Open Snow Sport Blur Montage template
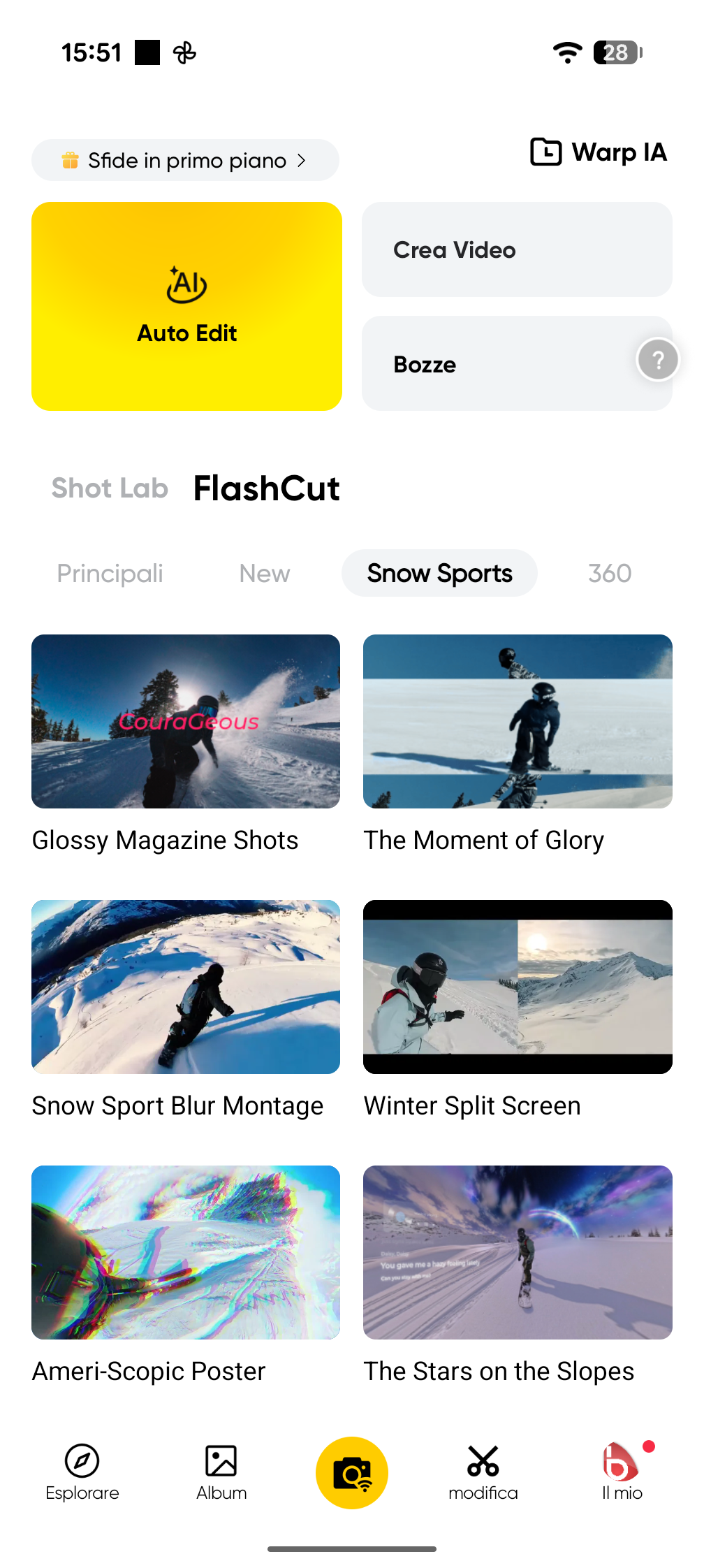 click(x=186, y=987)
